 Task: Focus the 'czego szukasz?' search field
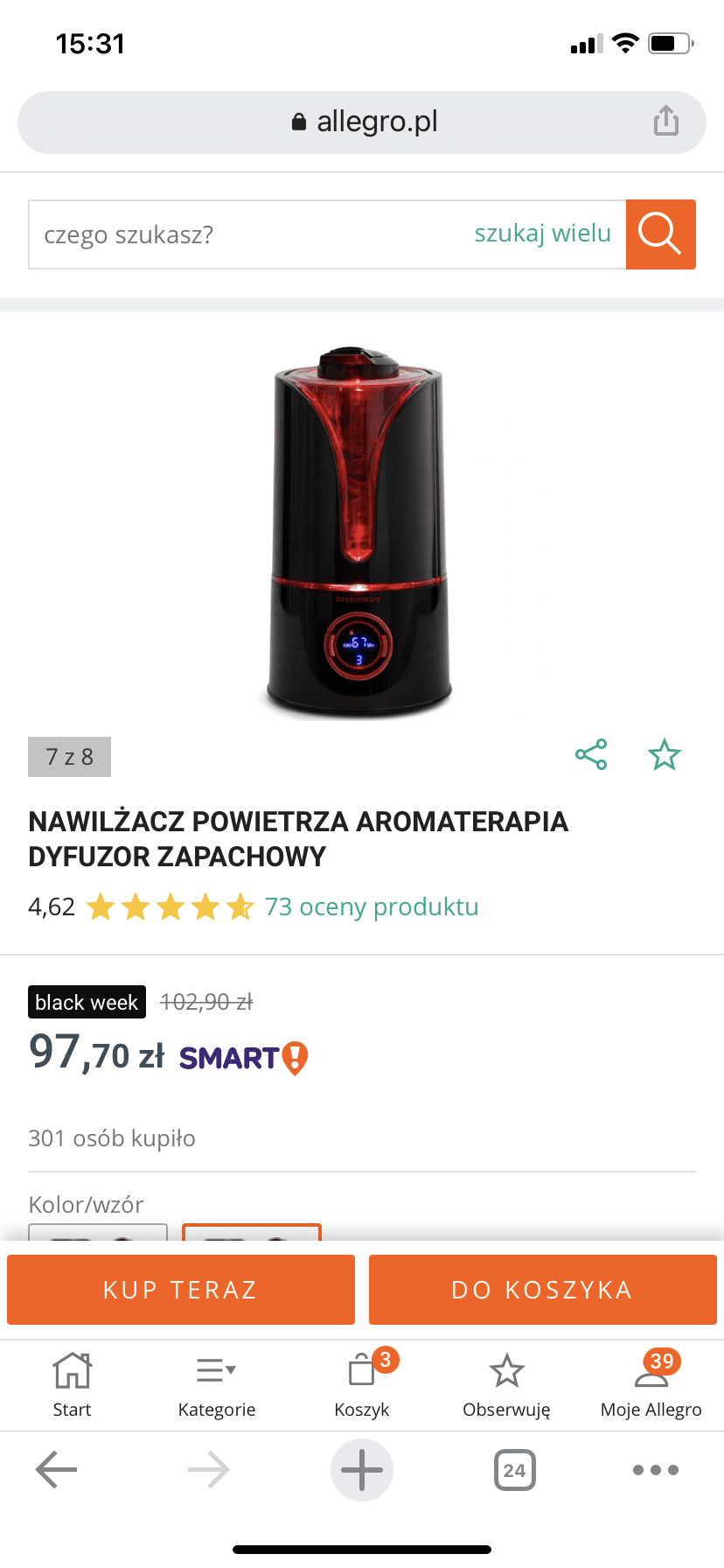245,234
